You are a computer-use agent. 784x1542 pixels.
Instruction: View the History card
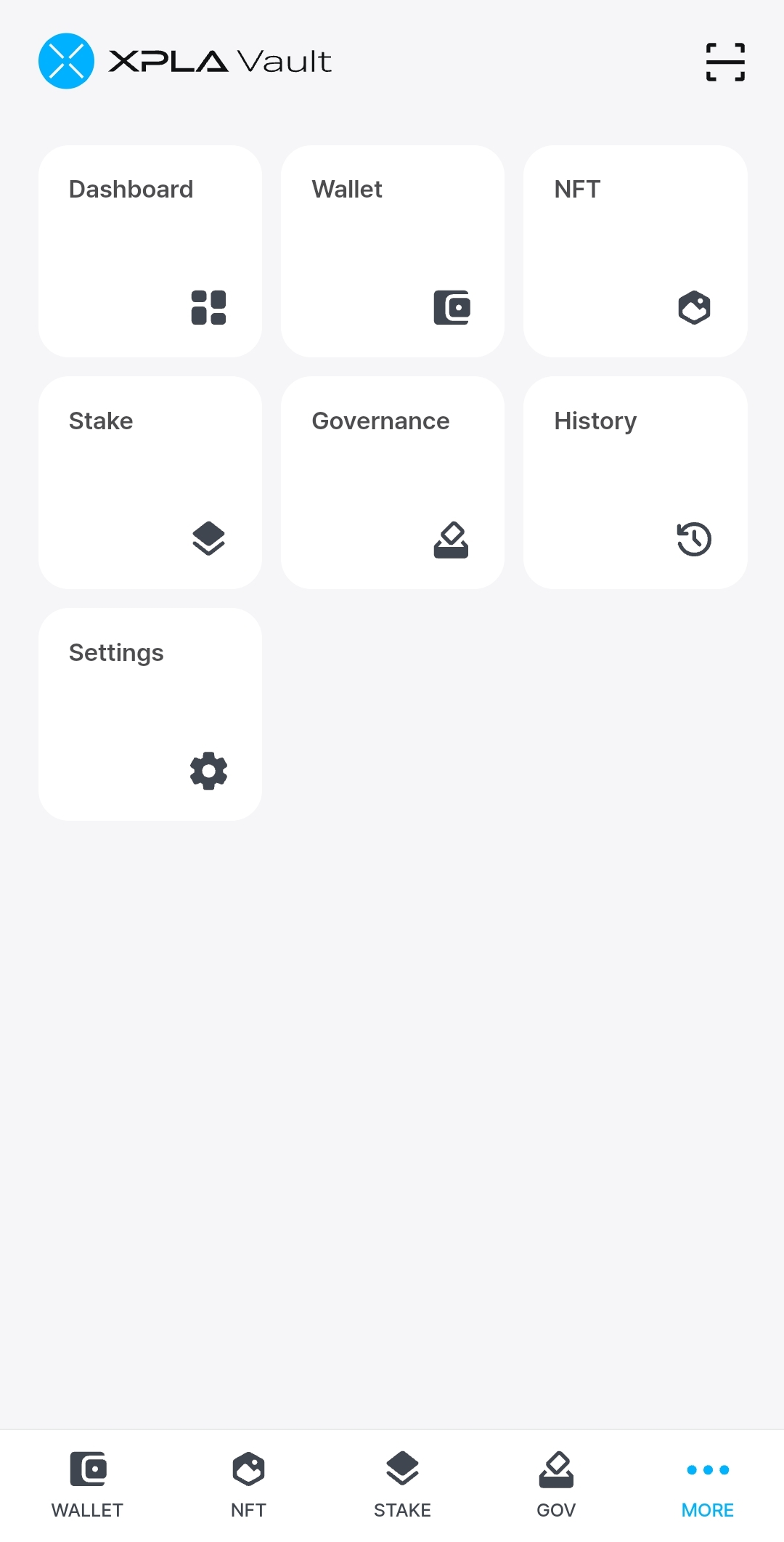click(x=635, y=482)
